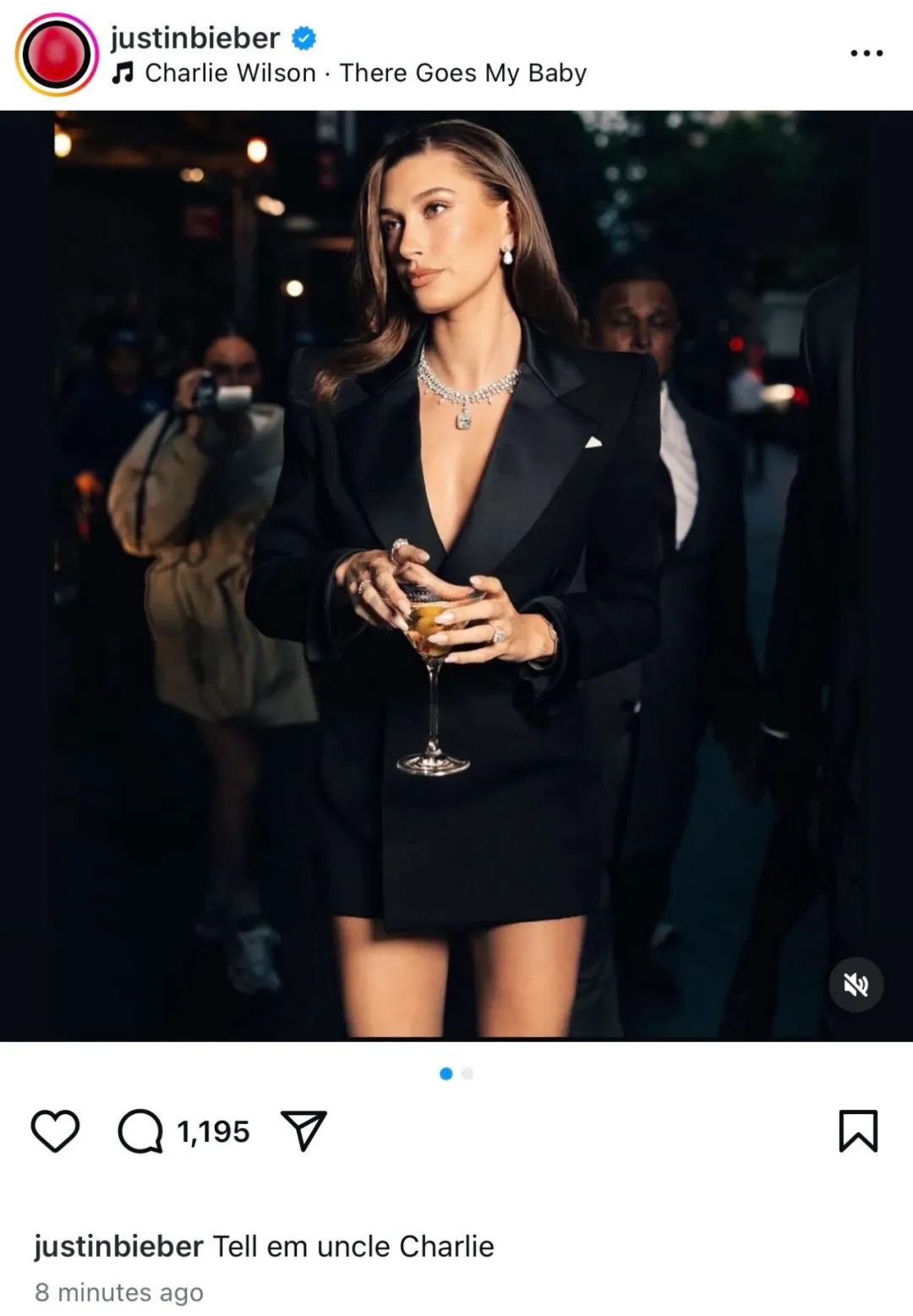This screenshot has width=913, height=1316.
Task: Open the post photo
Action: coord(456,575)
